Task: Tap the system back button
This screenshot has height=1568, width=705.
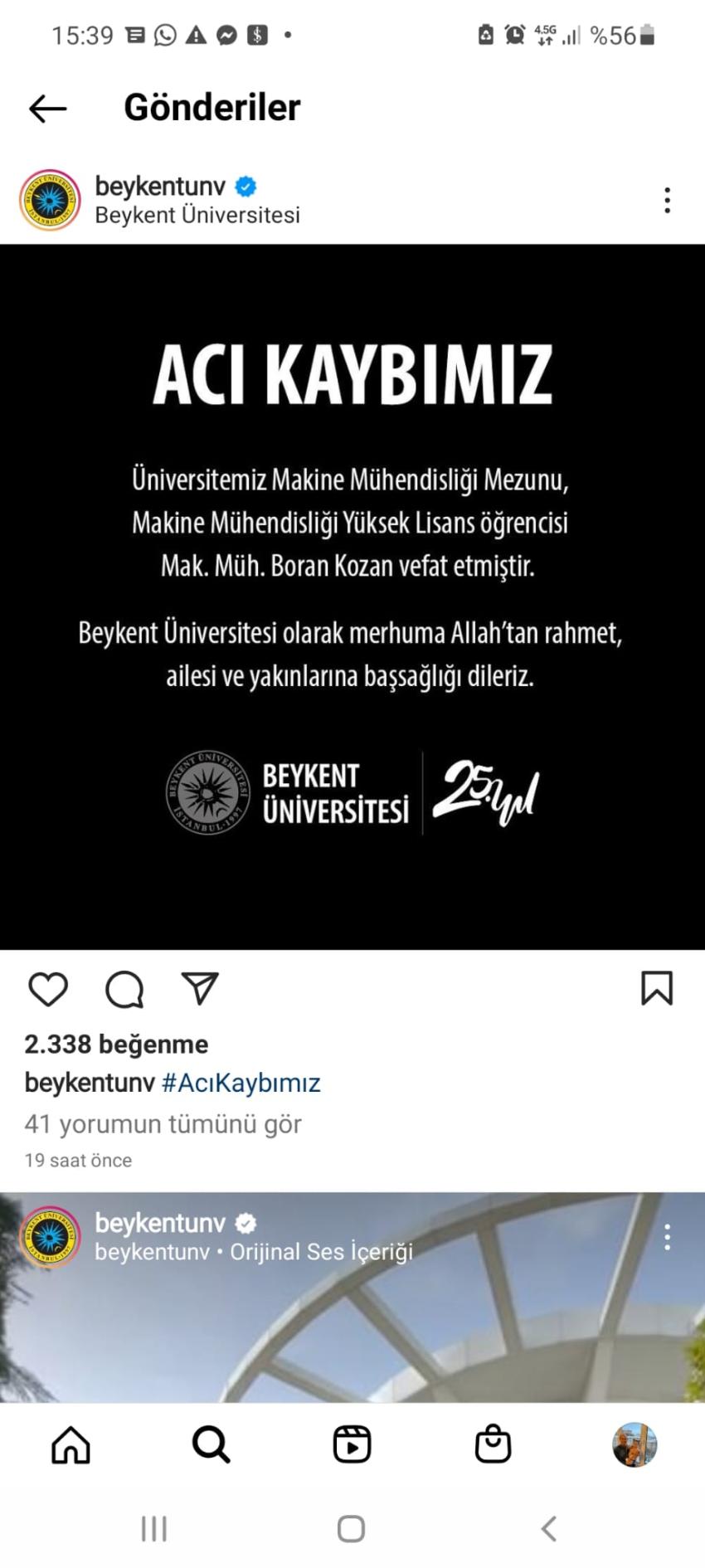Action: pos(548,1529)
